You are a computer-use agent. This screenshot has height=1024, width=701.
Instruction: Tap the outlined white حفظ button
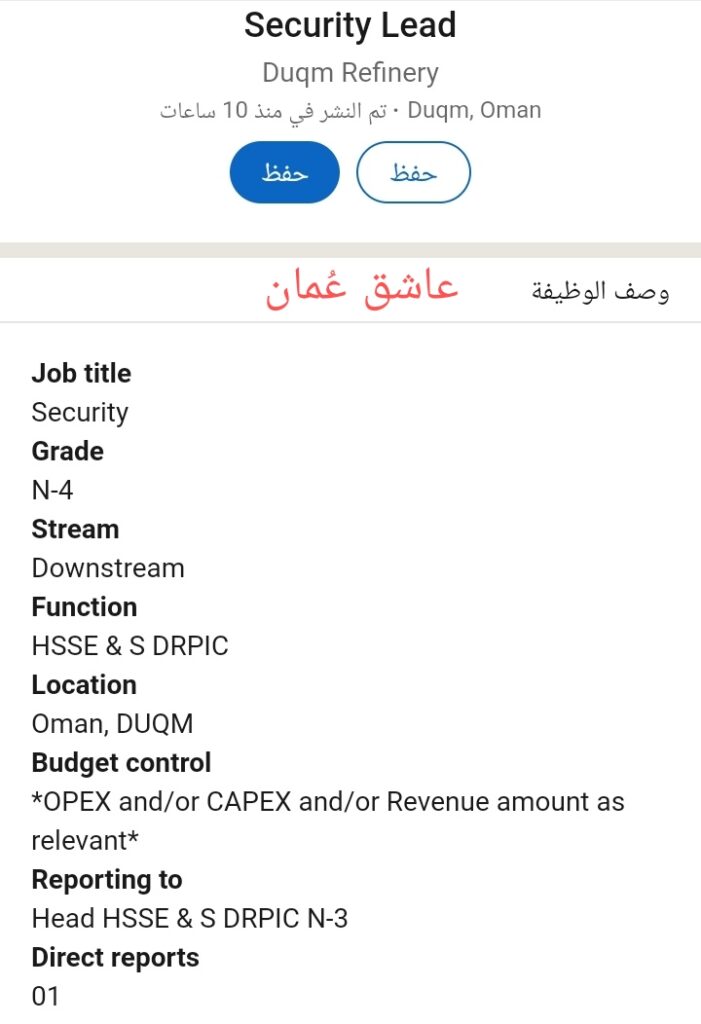413,172
